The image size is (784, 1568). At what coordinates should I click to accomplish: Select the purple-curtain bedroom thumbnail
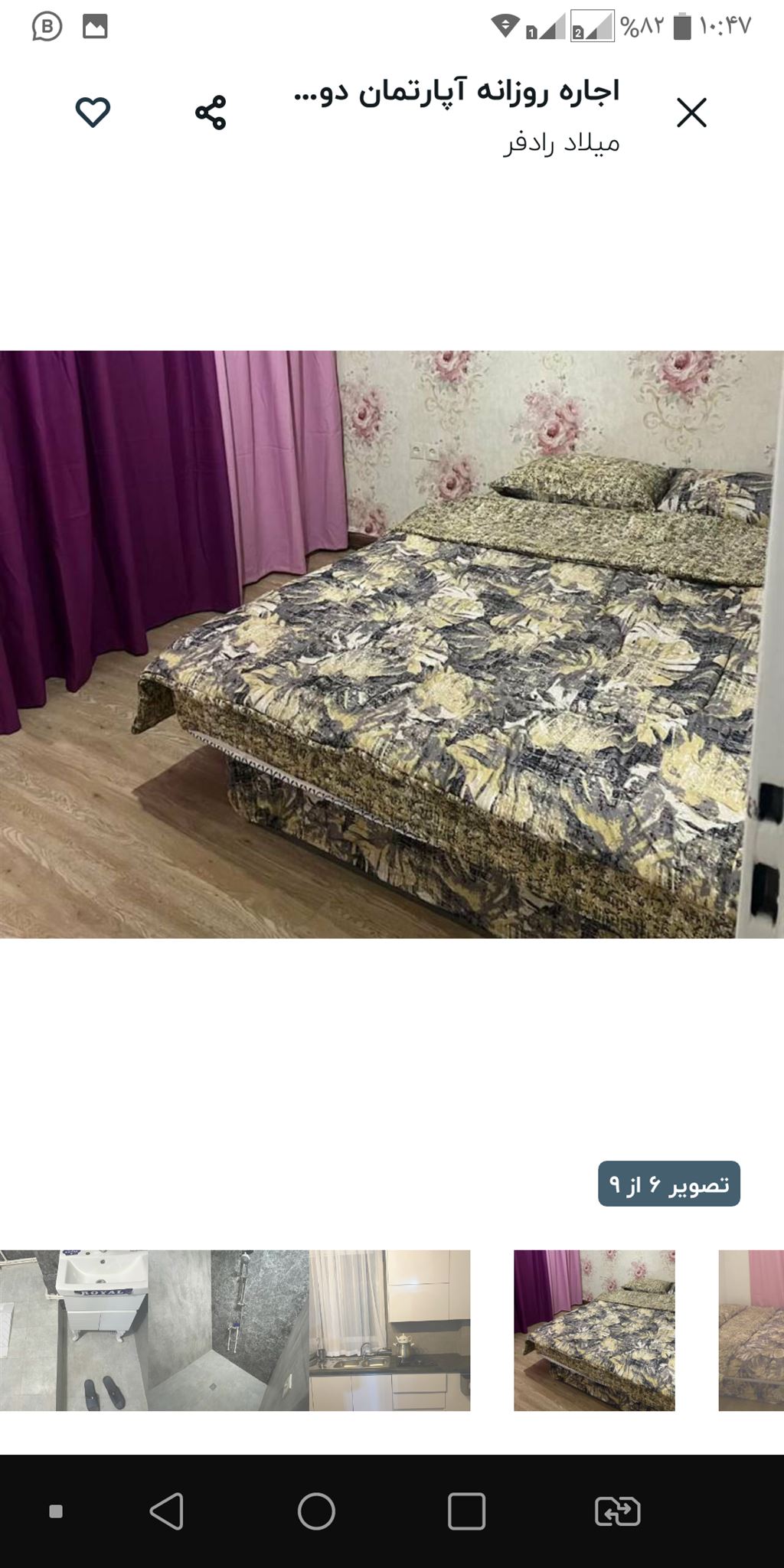(x=594, y=1331)
